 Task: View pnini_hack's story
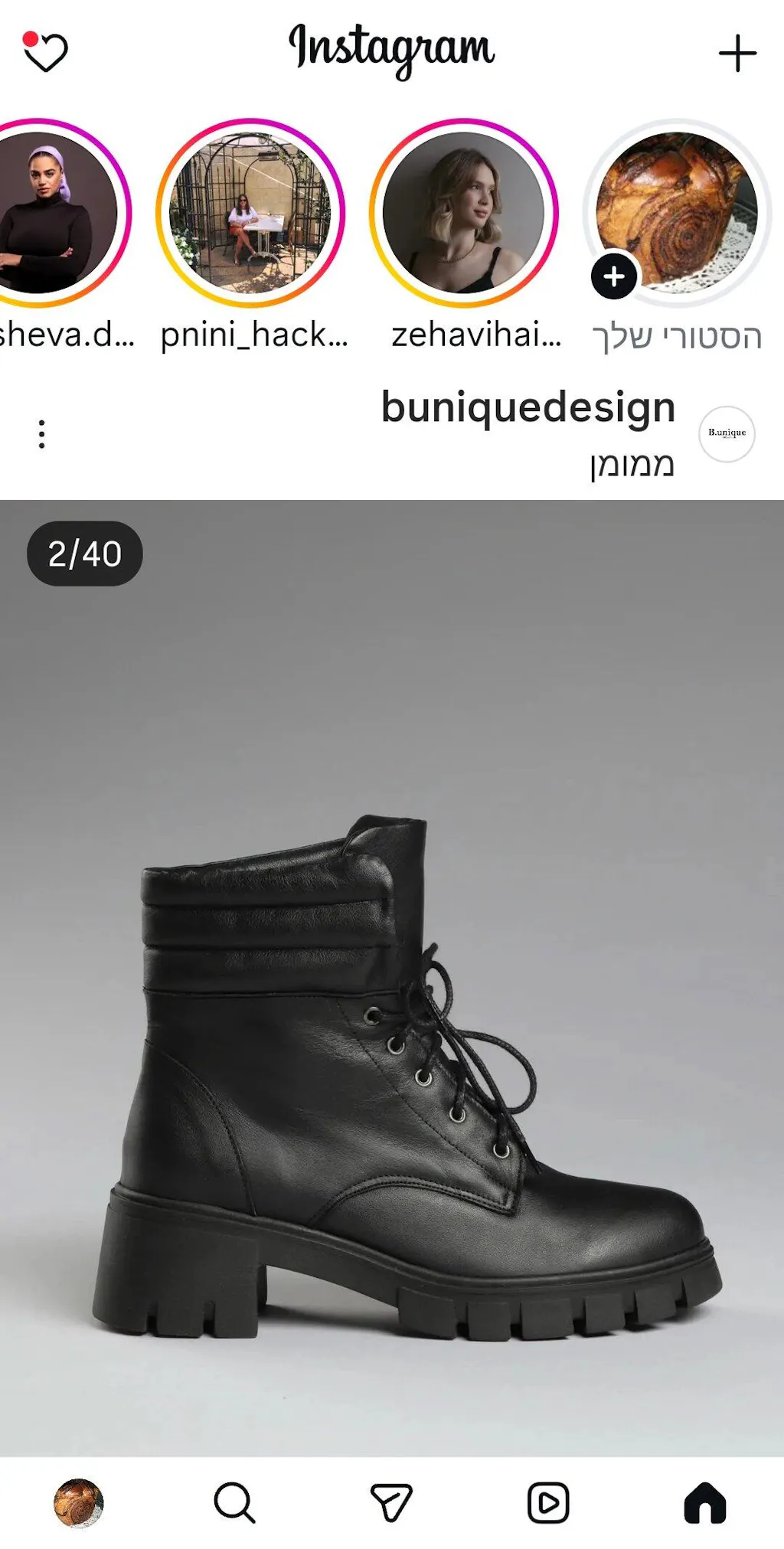[x=250, y=213]
